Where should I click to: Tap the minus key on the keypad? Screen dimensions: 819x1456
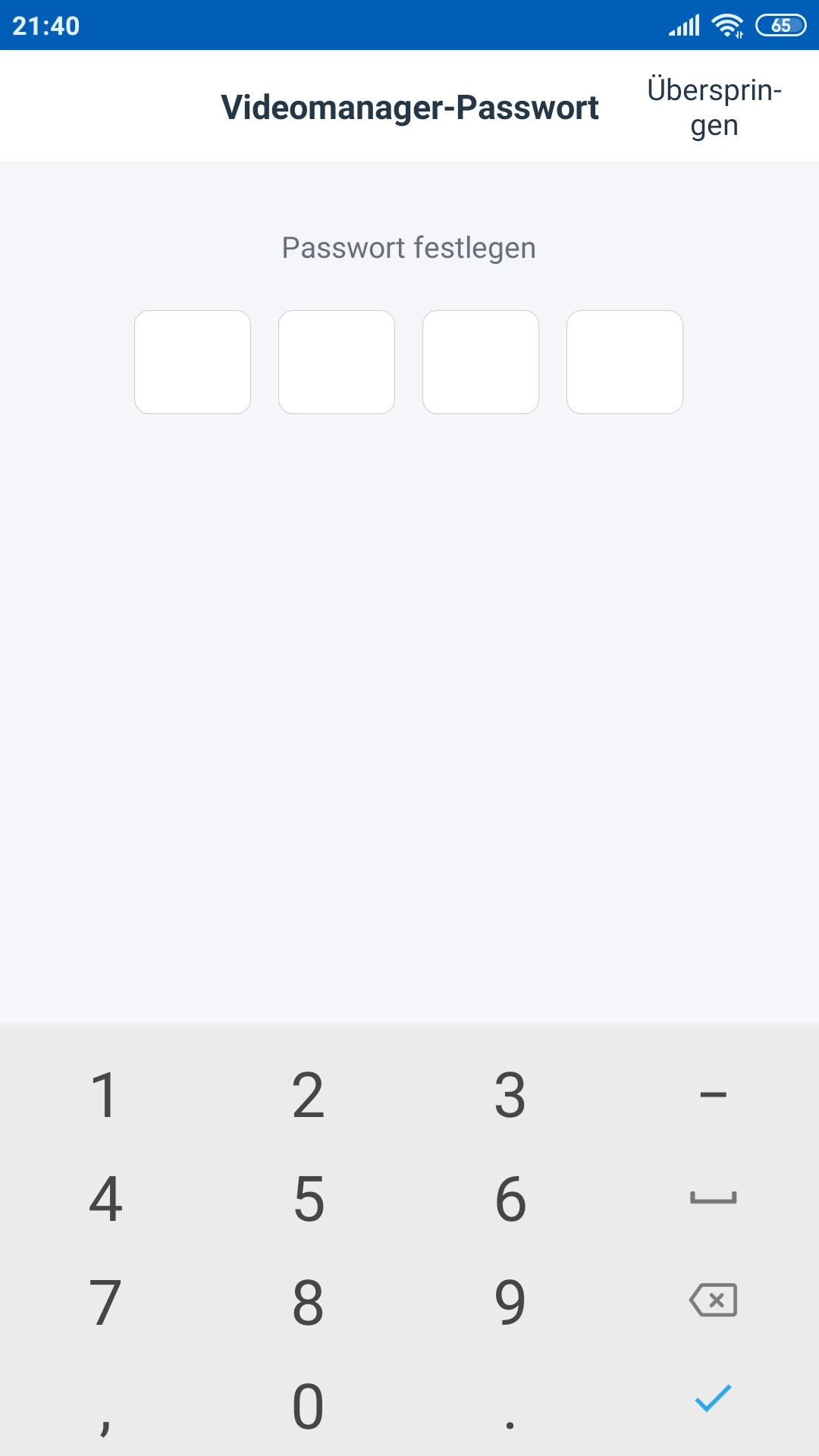(713, 1094)
